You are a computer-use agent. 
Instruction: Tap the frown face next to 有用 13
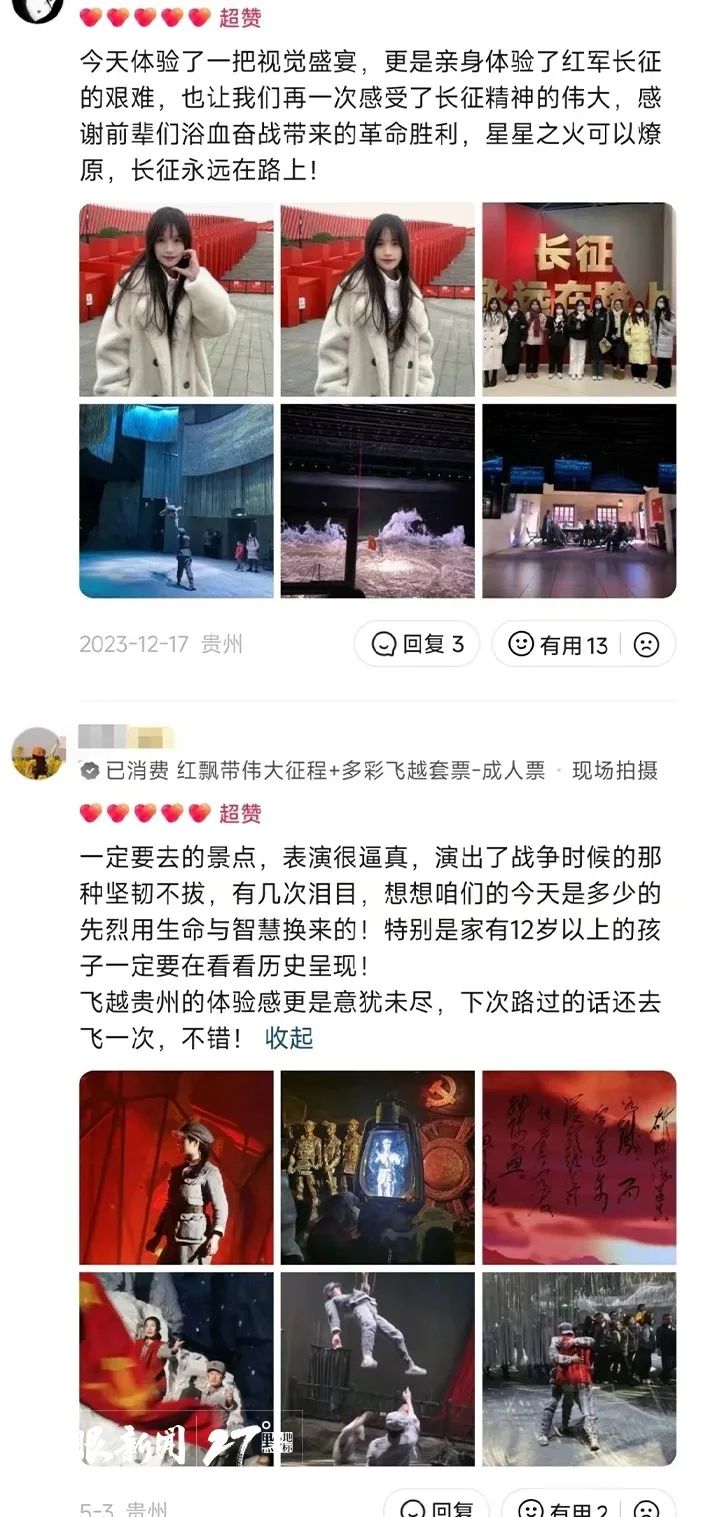[x=647, y=644]
